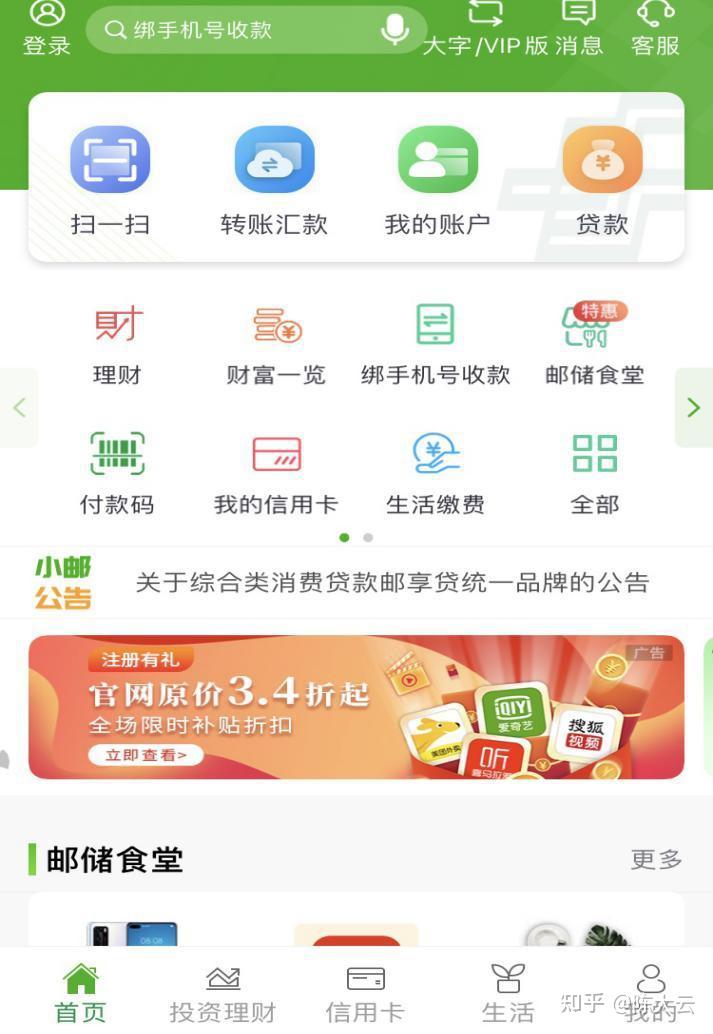Open 付款码 payment code
This screenshot has width=713, height=1034.
(117, 473)
